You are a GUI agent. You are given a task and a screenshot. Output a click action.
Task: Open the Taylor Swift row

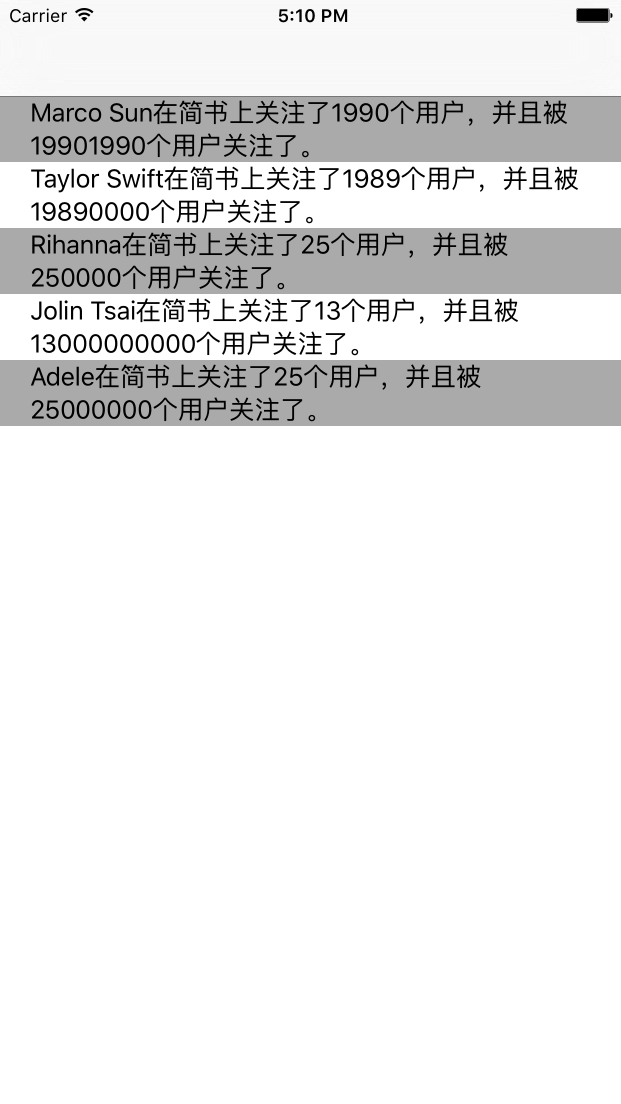[x=310, y=195]
